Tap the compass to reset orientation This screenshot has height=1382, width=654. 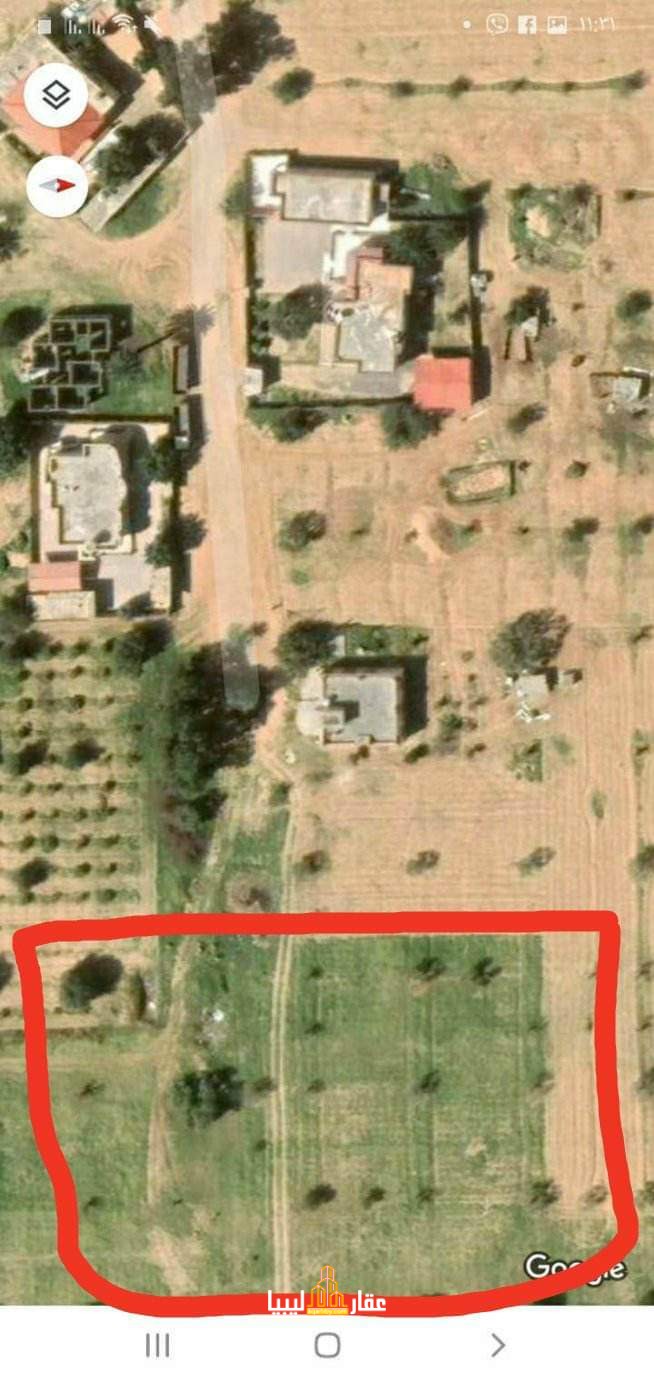tap(58, 185)
